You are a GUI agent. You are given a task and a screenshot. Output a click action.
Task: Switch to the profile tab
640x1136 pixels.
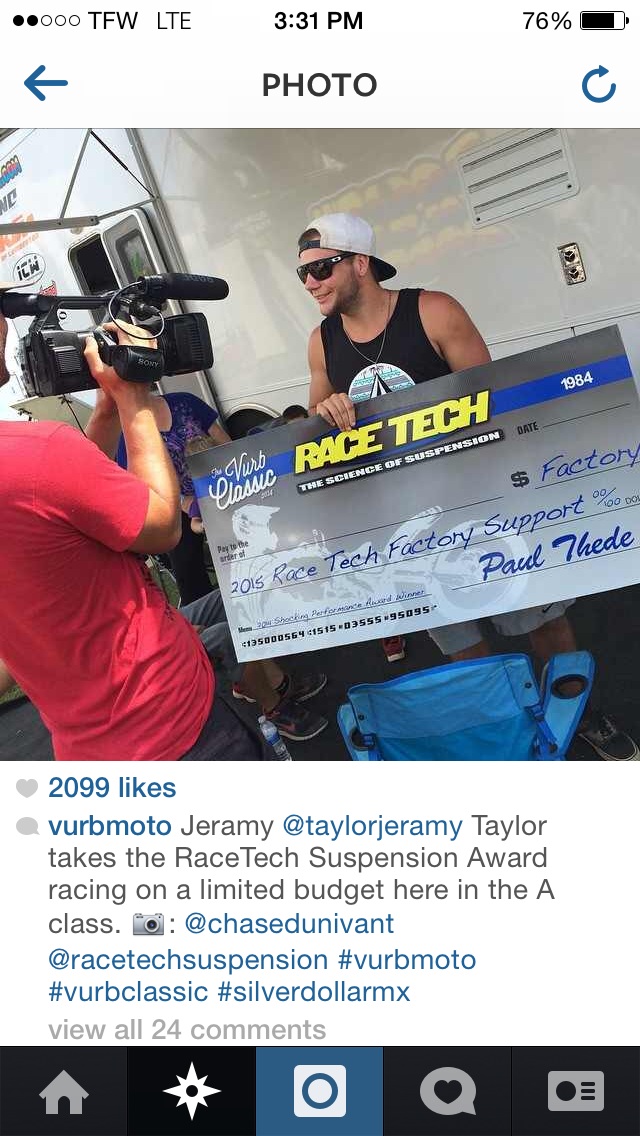pyautogui.click(x=575, y=1092)
